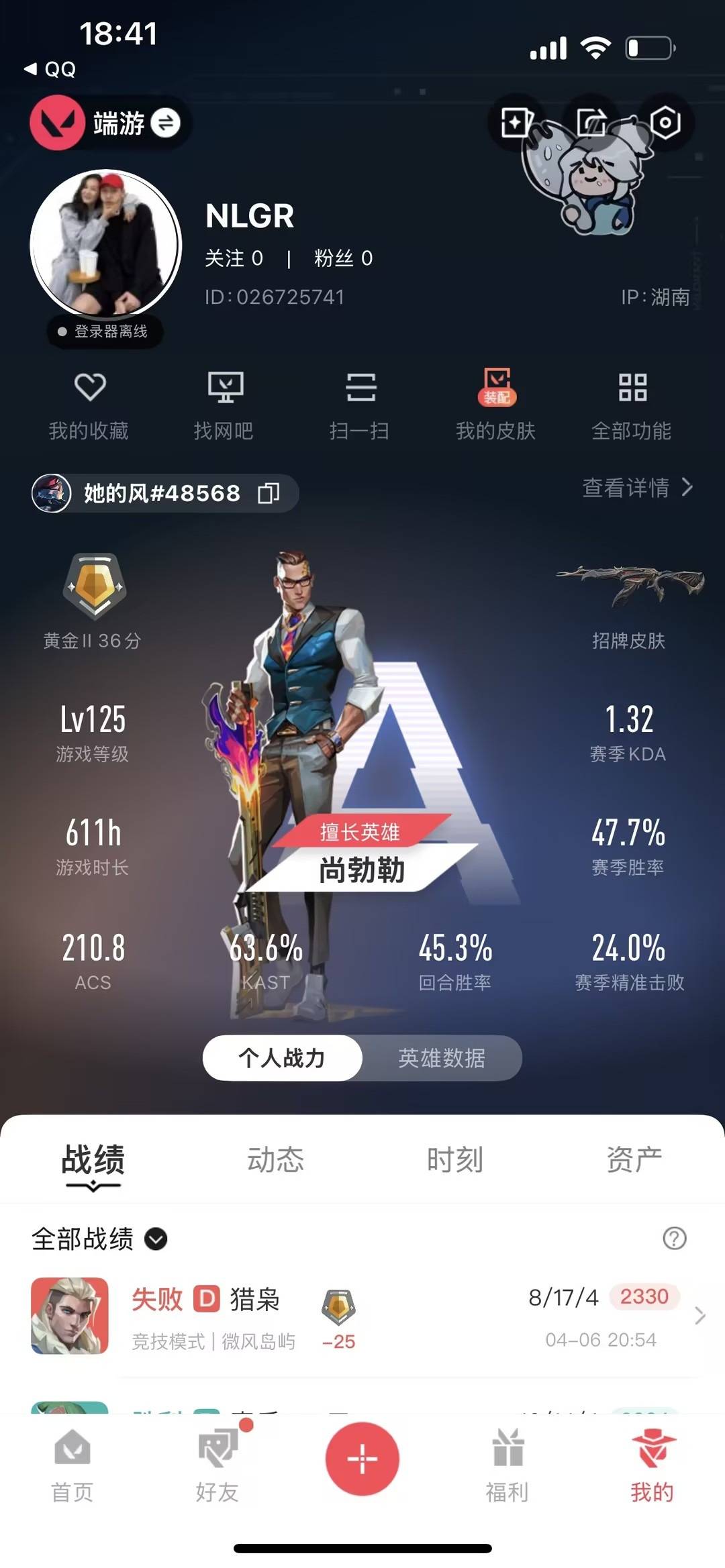The width and height of the screenshot is (725, 1568).
Task: Open the card/wallet icon near top right
Action: [517, 123]
